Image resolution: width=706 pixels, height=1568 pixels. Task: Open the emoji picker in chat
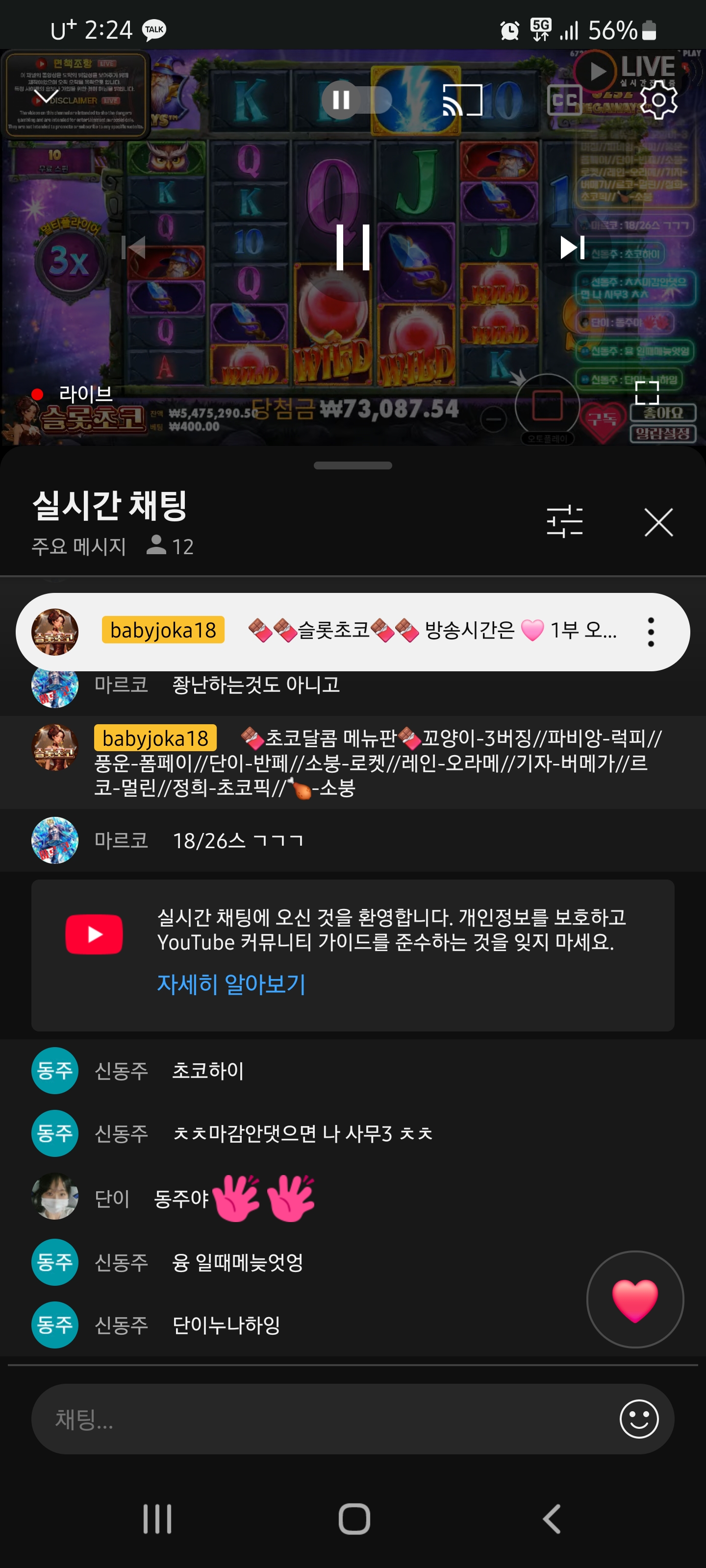pyautogui.click(x=638, y=1419)
